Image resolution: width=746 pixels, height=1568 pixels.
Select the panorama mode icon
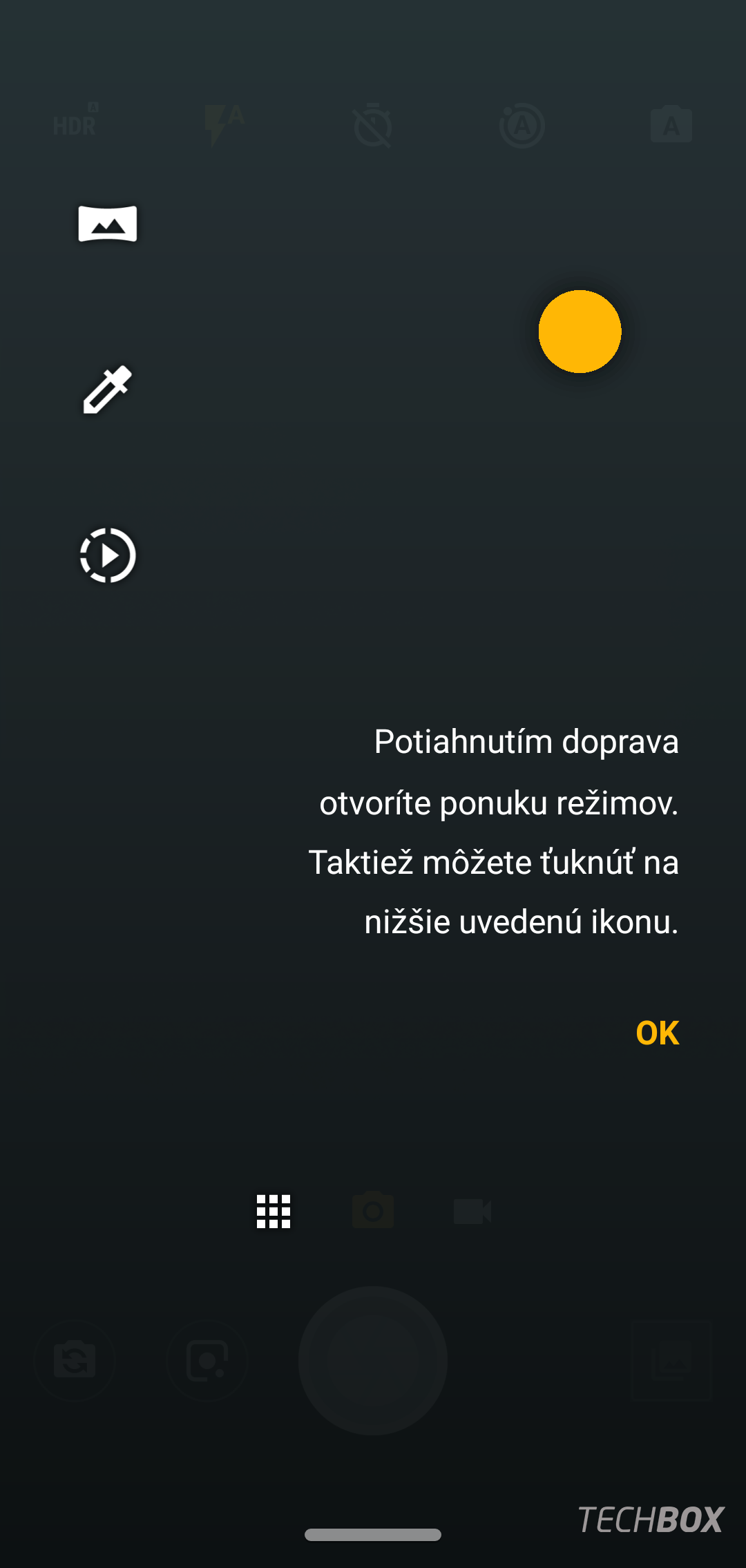tap(108, 224)
